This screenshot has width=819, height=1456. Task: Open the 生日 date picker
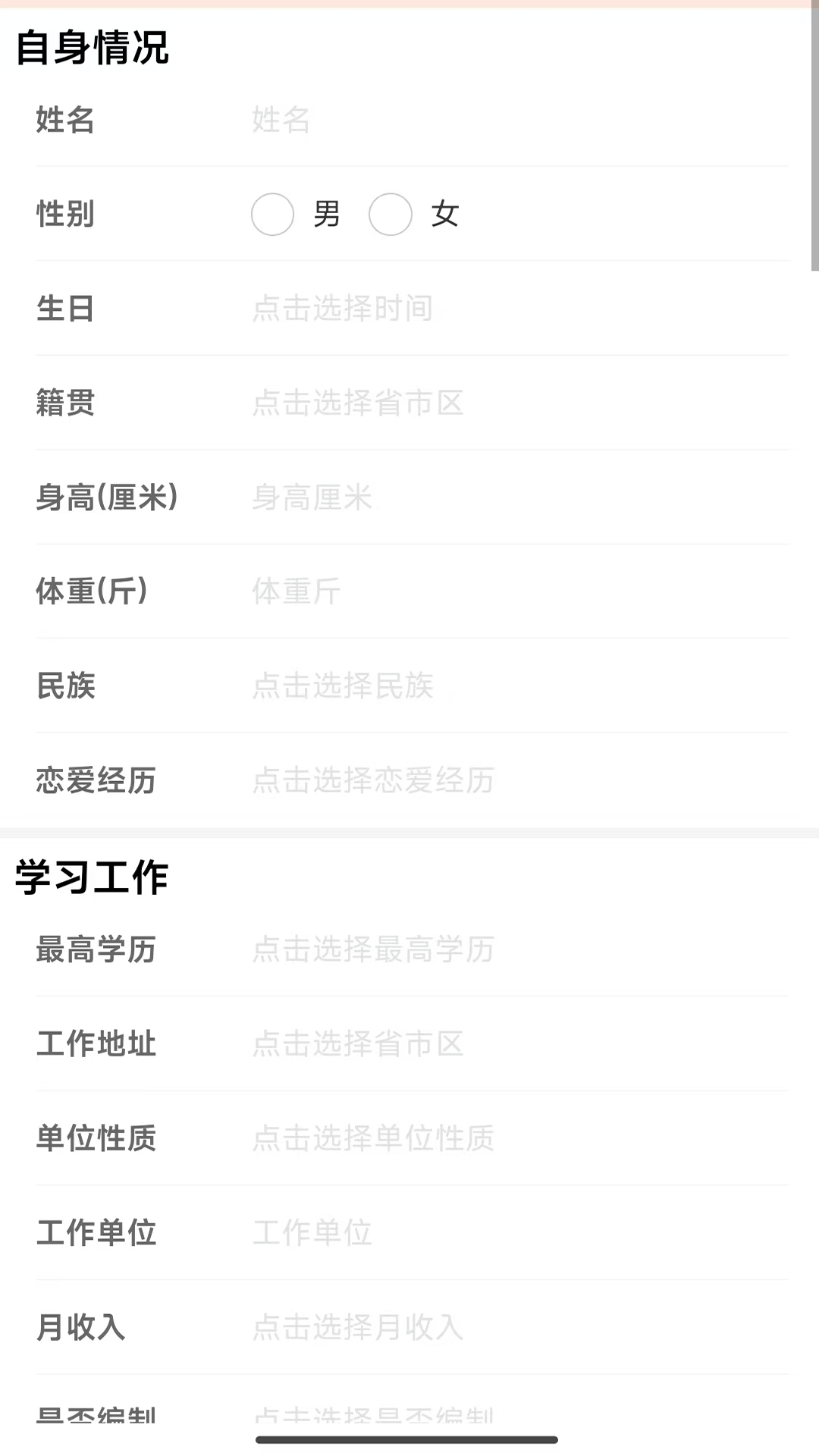pyautogui.click(x=519, y=309)
